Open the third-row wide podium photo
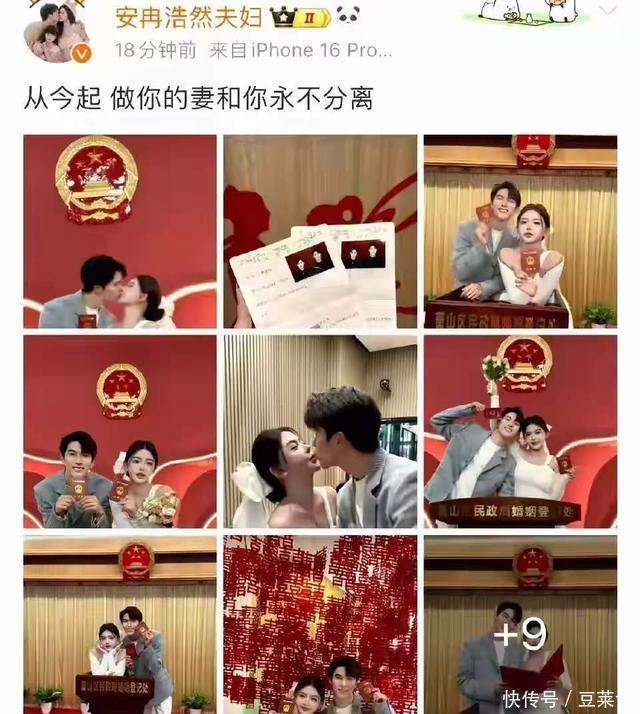640x714 pixels. pos(120,625)
